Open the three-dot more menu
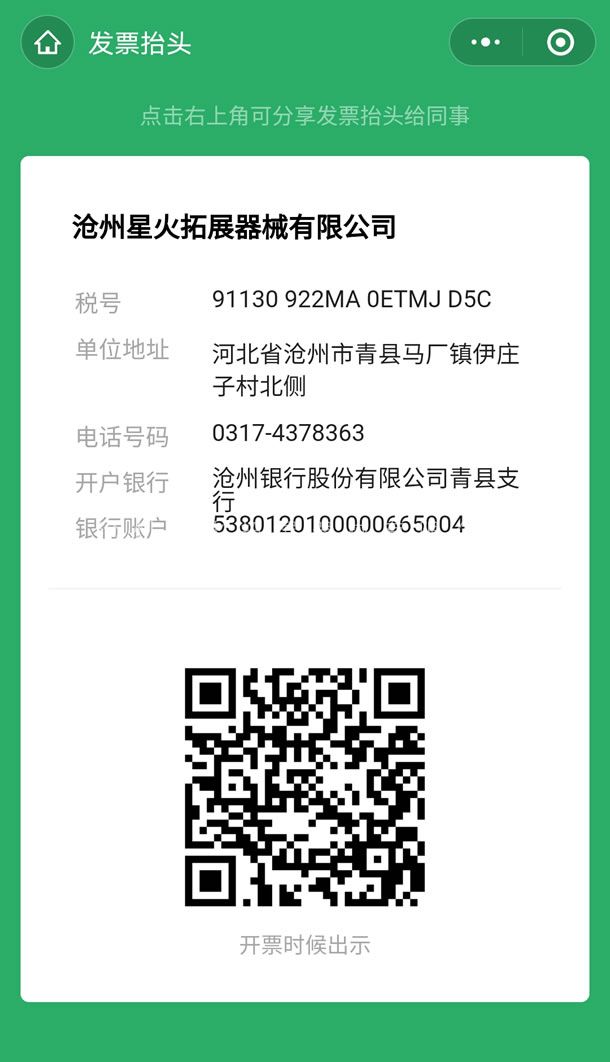Screen dimensions: 610x1062 tap(486, 43)
